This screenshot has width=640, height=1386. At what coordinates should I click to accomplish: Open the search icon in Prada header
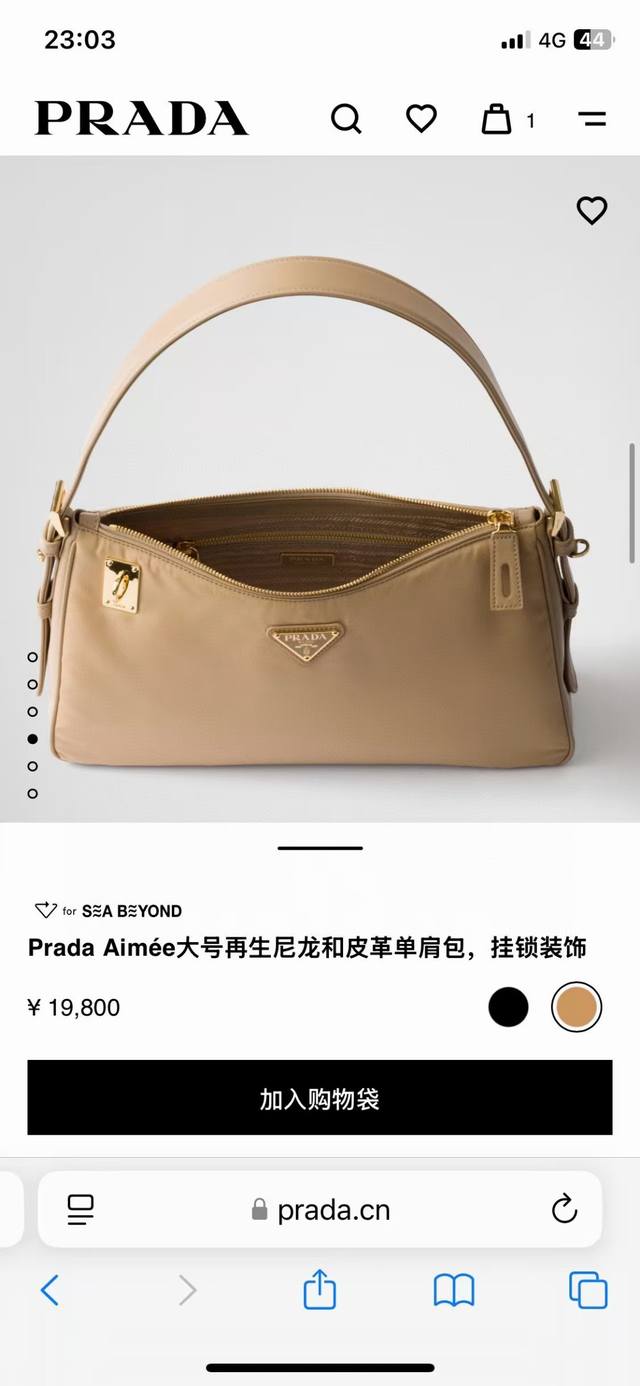(346, 119)
